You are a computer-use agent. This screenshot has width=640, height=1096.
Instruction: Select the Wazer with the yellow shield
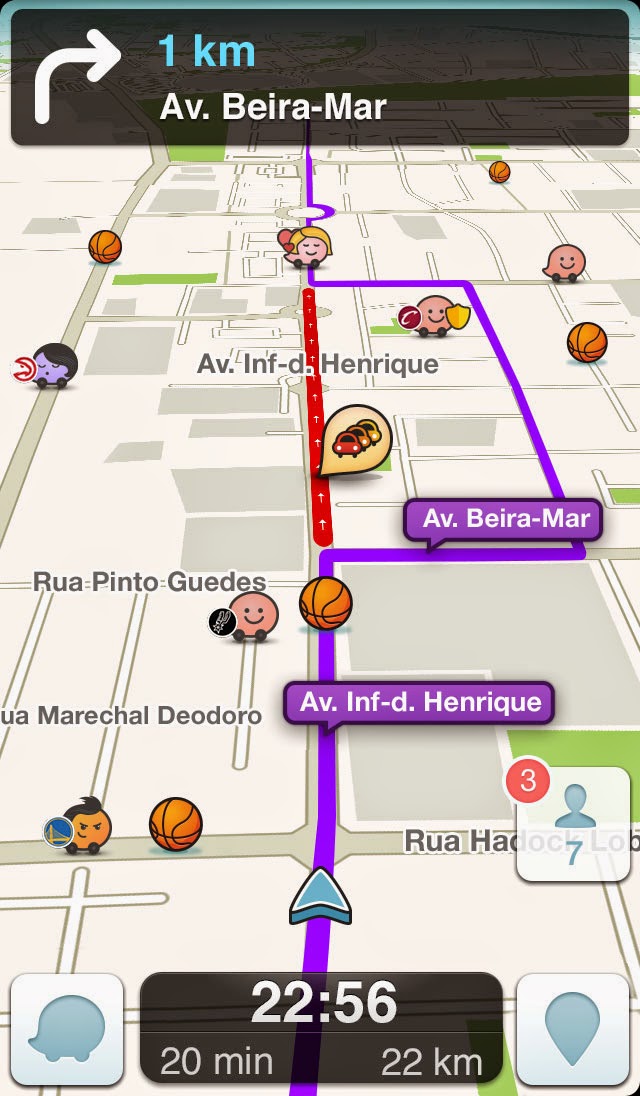tap(436, 316)
